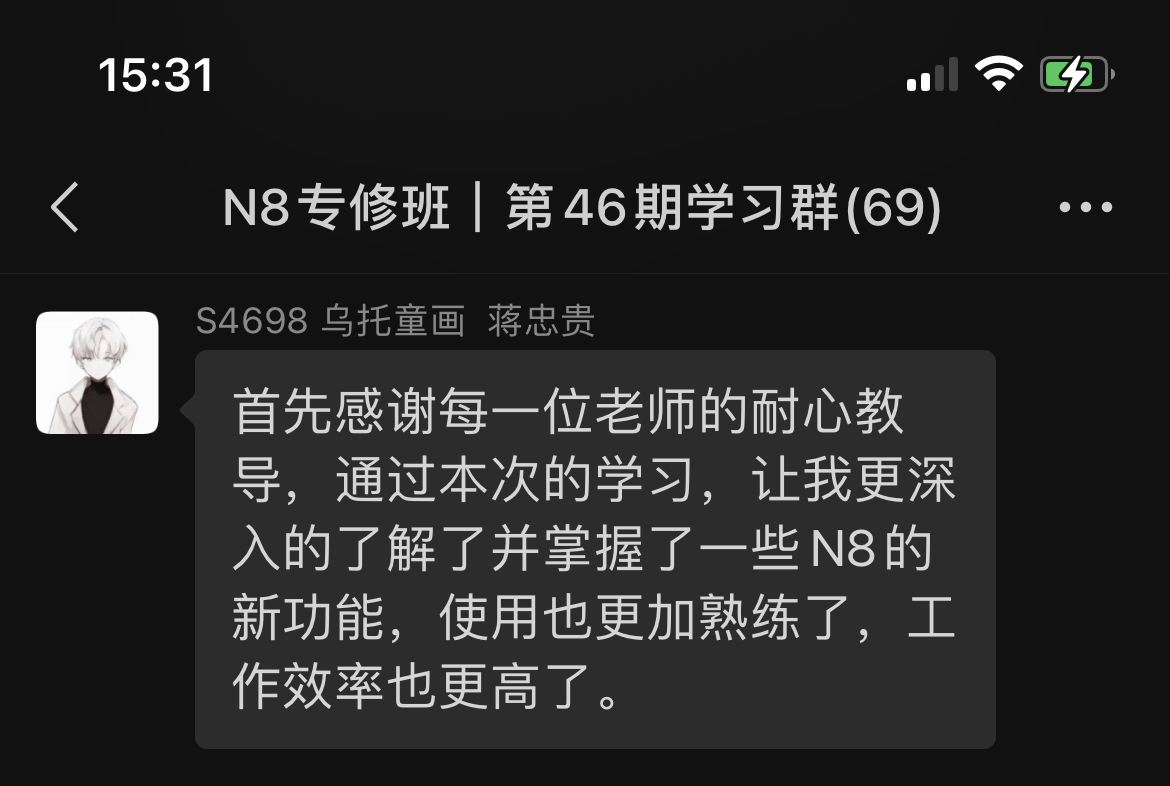Image resolution: width=1170 pixels, height=786 pixels.
Task: Go back from the N8专修班 group chat
Action: [65, 209]
